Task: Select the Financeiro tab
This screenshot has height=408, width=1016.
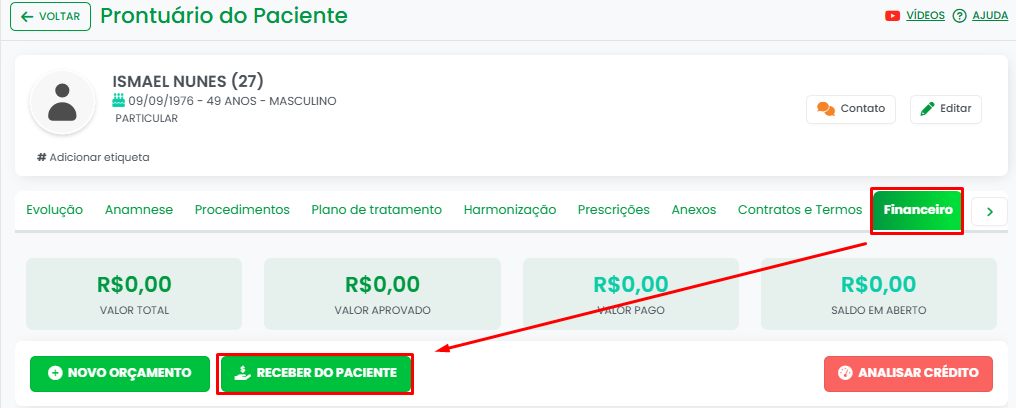Action: (x=917, y=211)
